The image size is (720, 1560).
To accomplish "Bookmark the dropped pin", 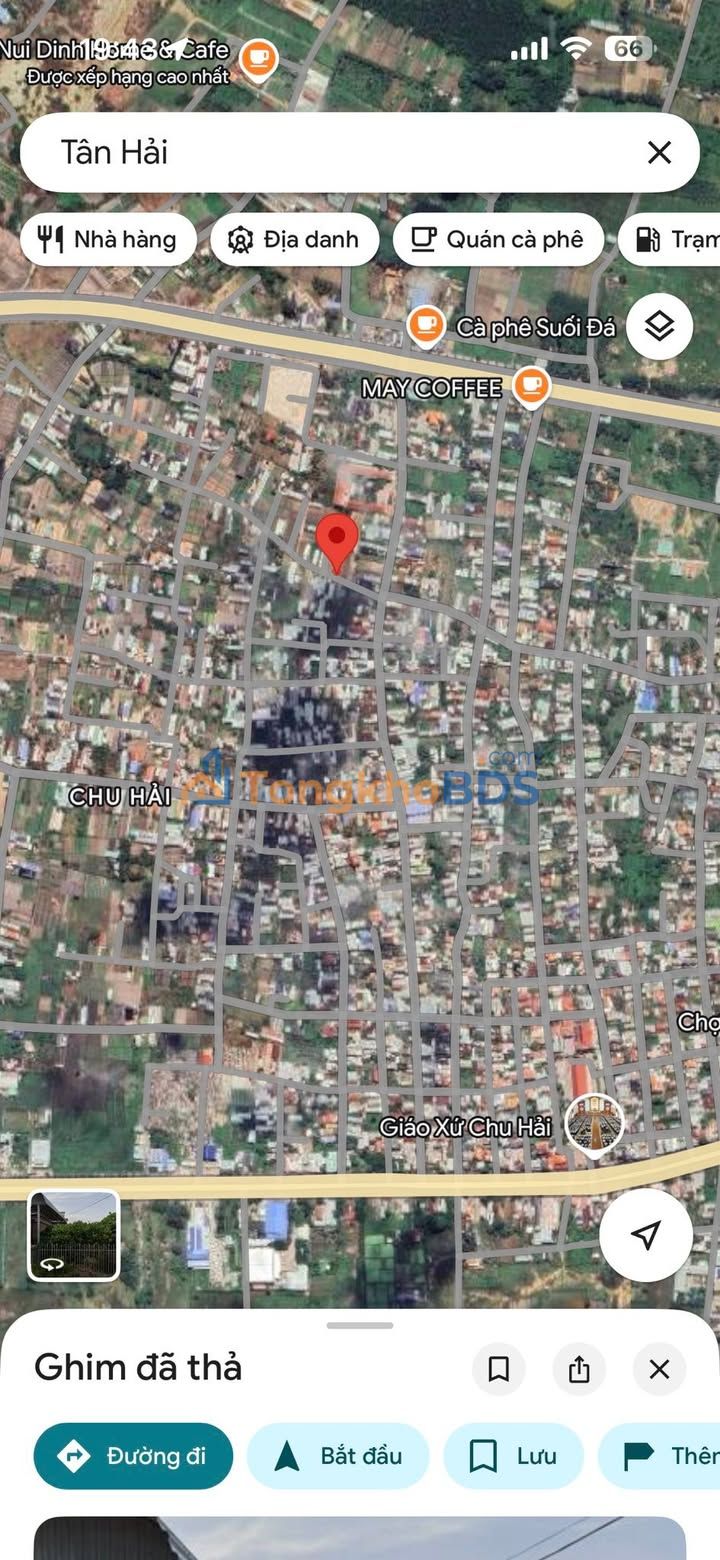I will pos(499,1369).
